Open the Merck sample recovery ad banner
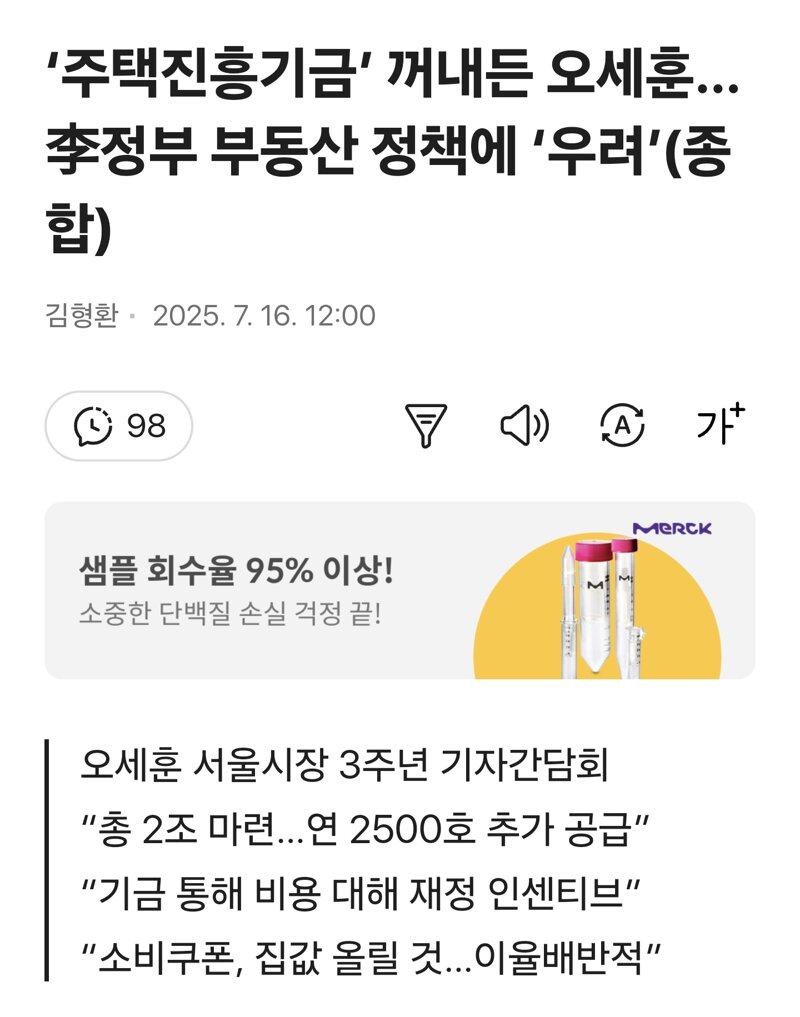 point(400,590)
